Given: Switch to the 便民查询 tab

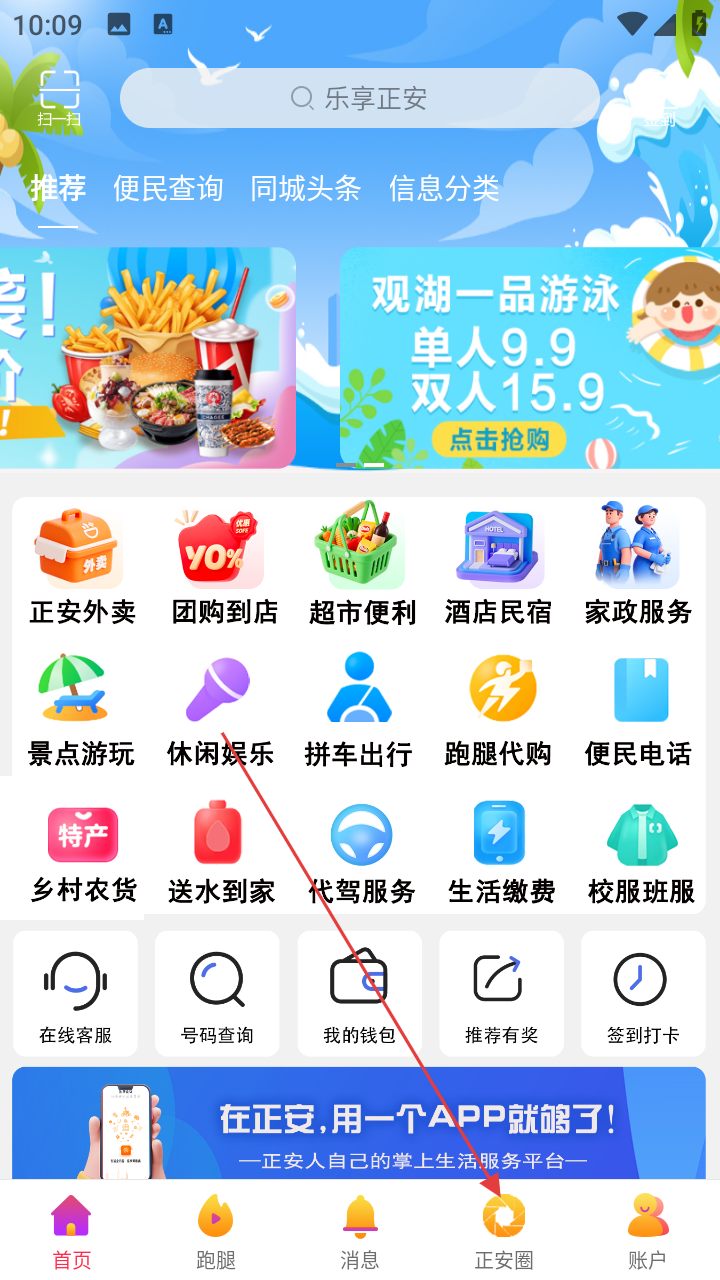Looking at the screenshot, I should pyautogui.click(x=168, y=188).
